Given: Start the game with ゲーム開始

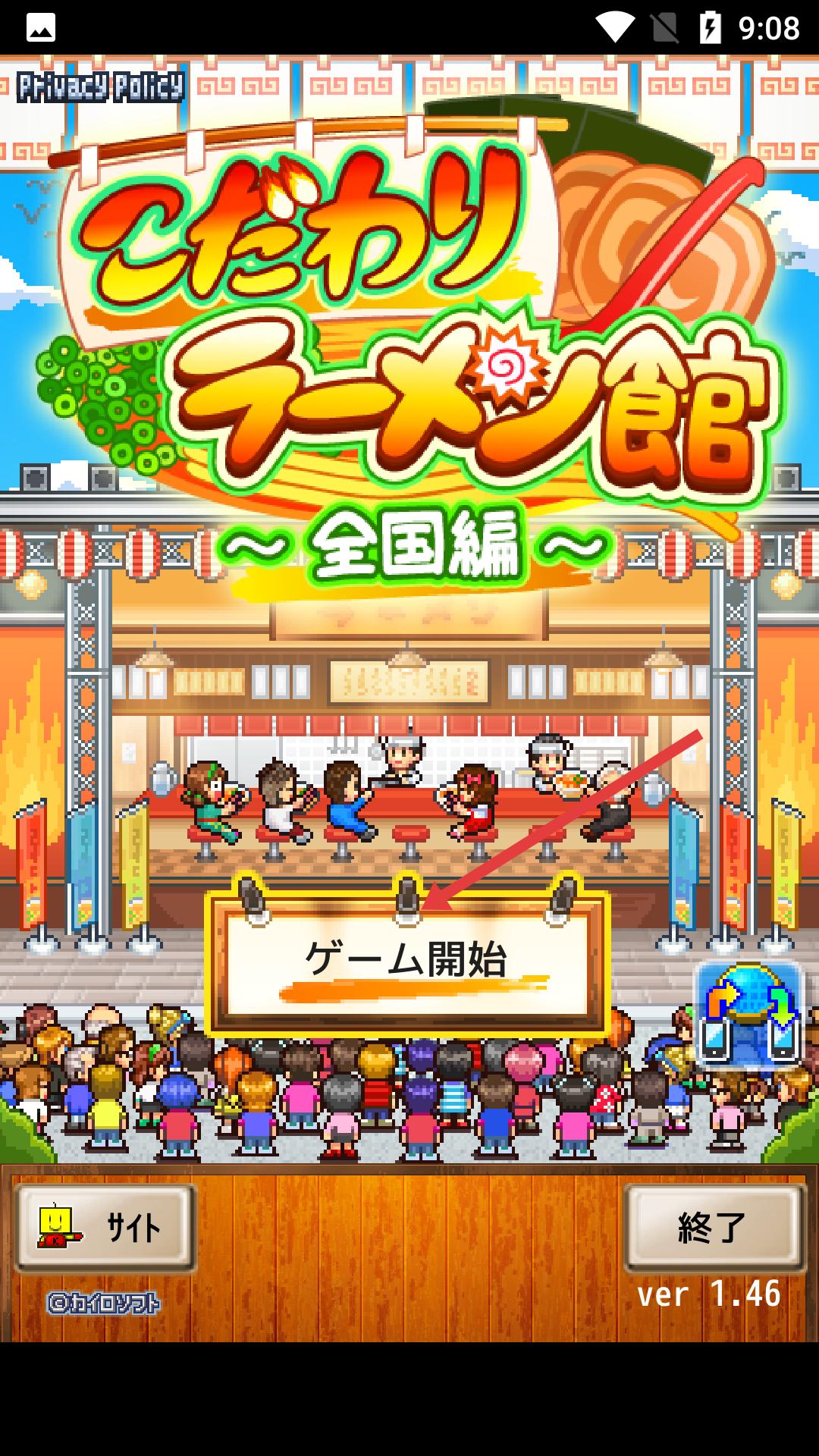Looking at the screenshot, I should [407, 962].
